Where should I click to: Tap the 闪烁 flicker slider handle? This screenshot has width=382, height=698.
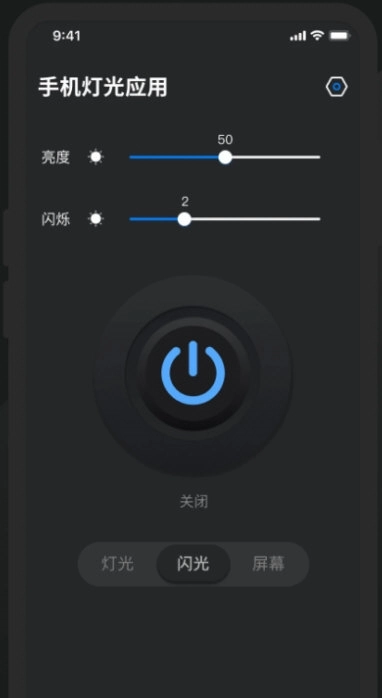click(x=184, y=219)
